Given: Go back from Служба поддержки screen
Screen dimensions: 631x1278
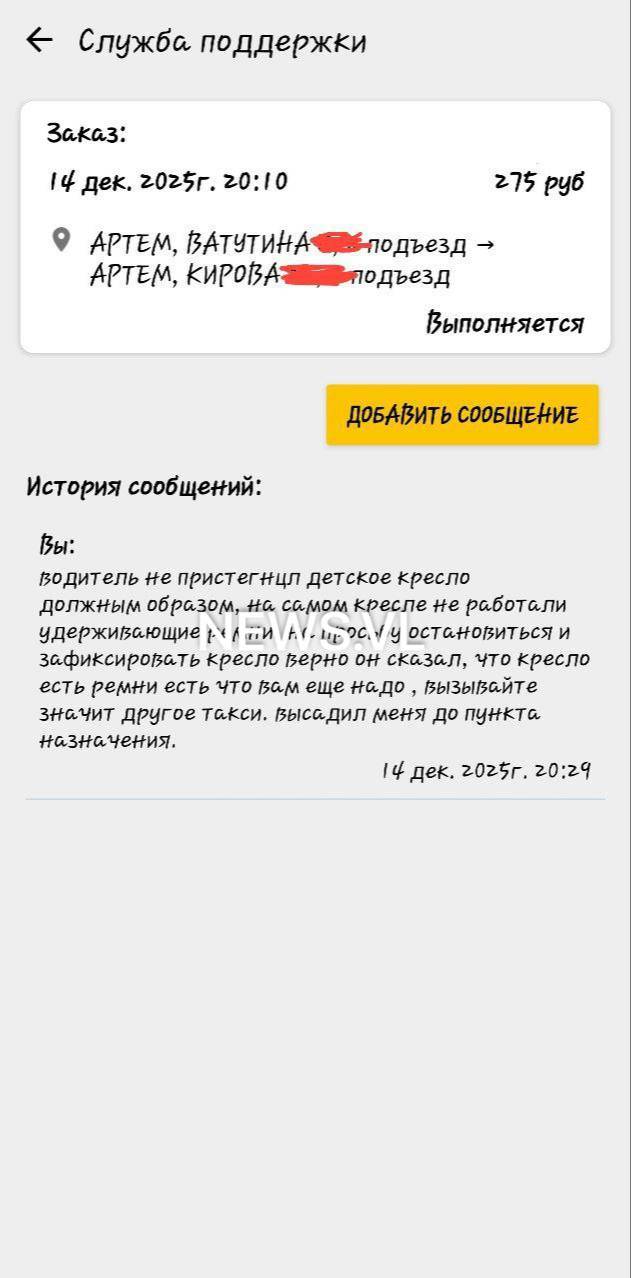Looking at the screenshot, I should (x=39, y=40).
